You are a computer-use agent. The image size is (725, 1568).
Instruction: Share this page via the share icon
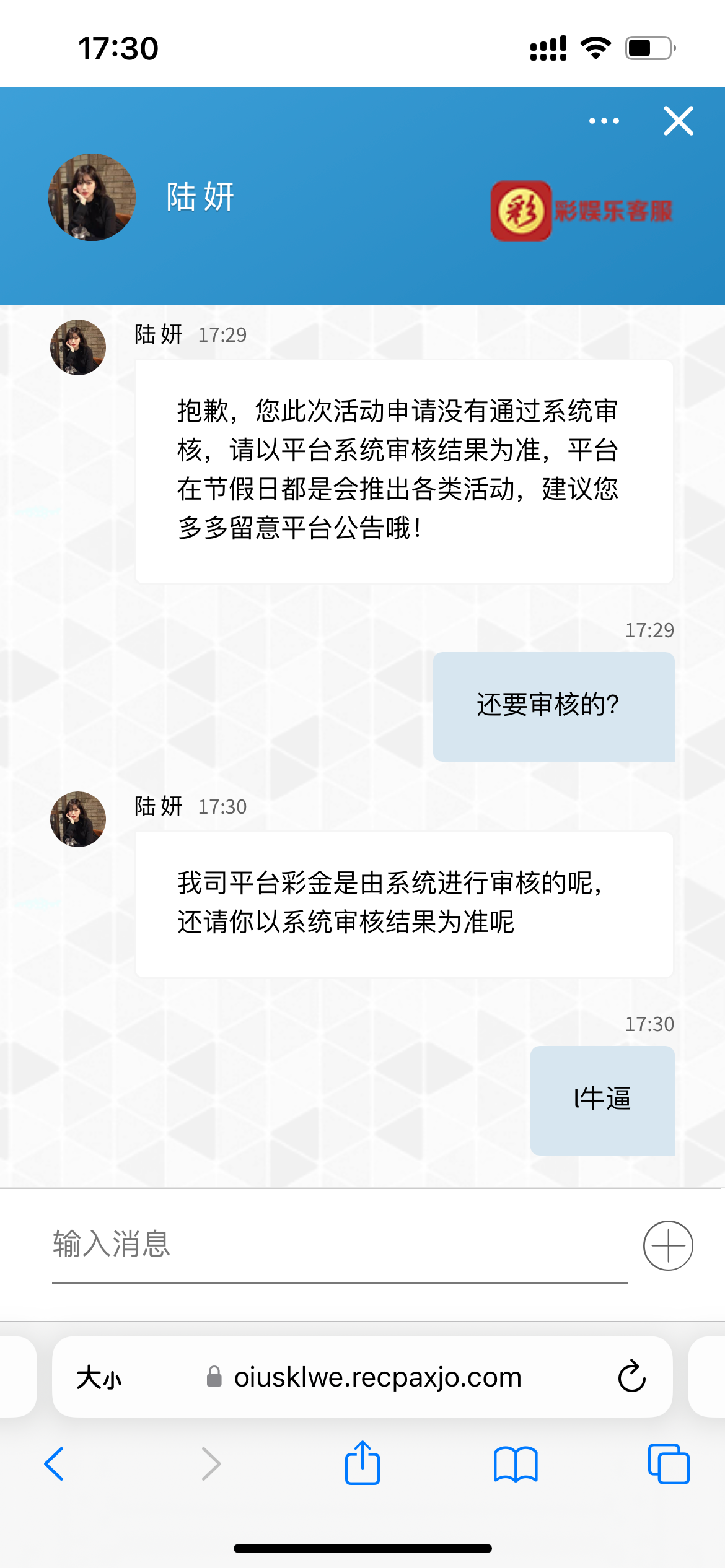point(362,1463)
